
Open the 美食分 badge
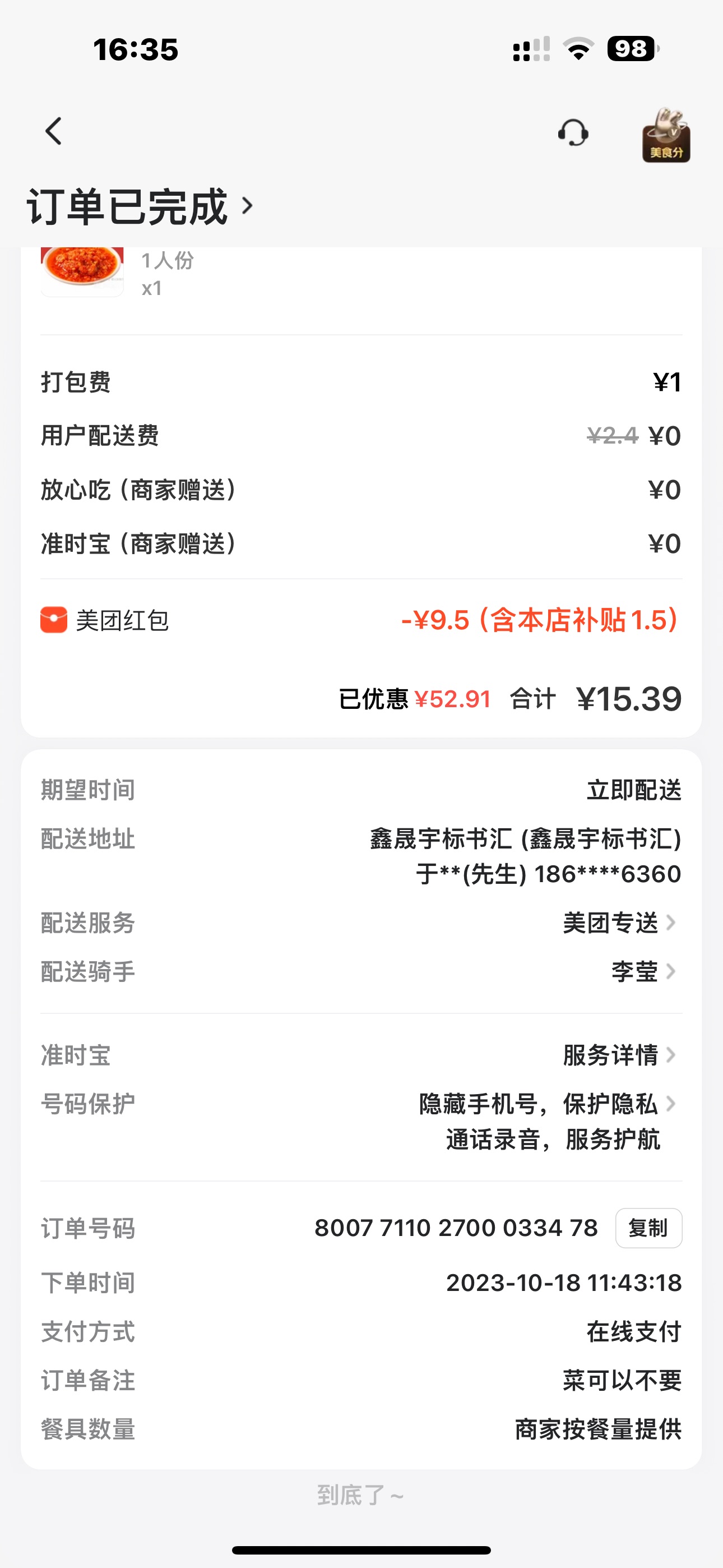(x=666, y=135)
